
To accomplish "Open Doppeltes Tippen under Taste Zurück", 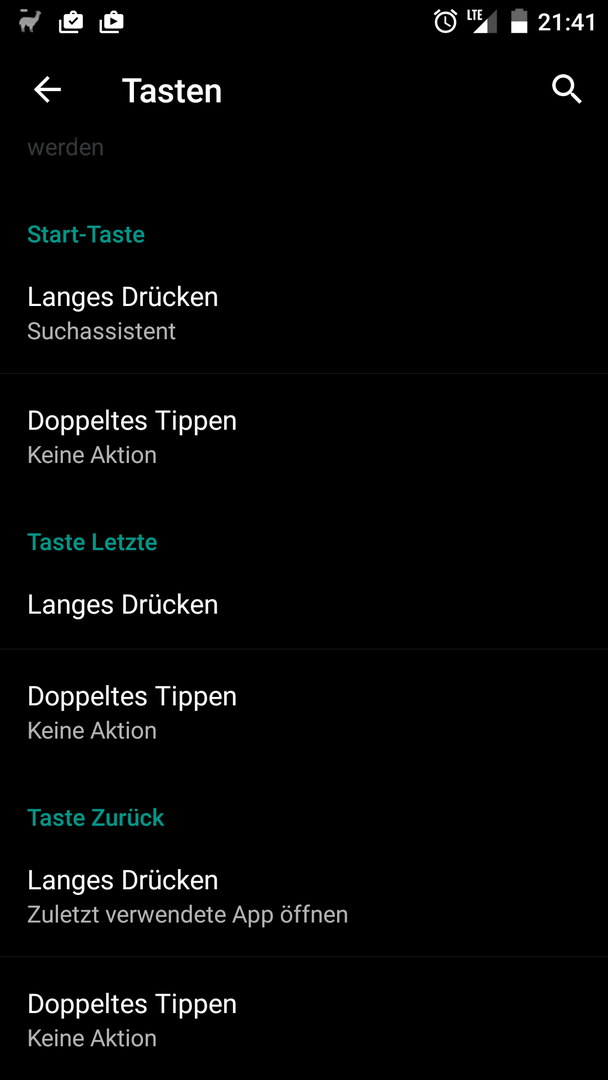I will click(x=304, y=1019).
